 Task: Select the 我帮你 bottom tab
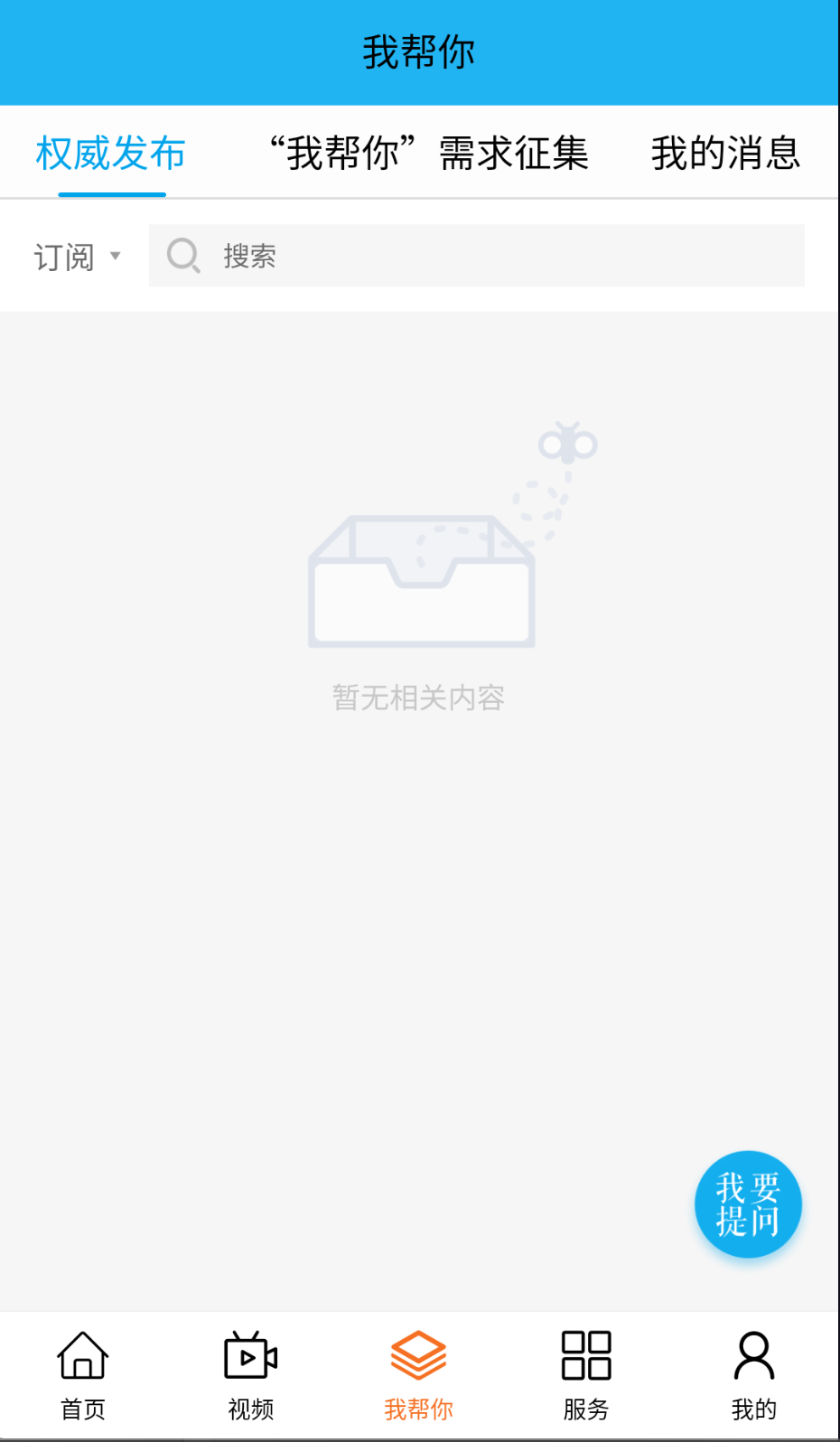[x=419, y=1373]
